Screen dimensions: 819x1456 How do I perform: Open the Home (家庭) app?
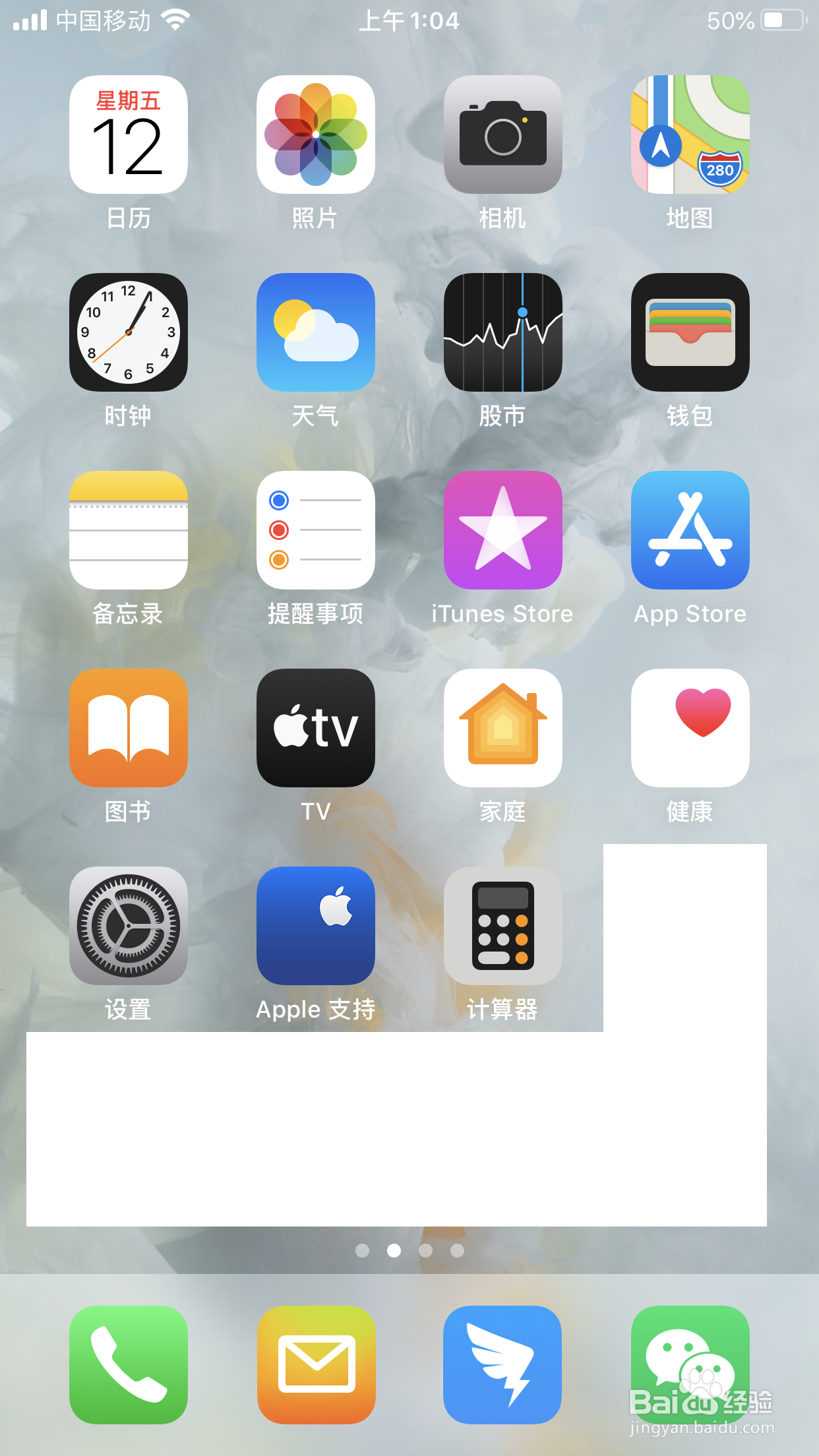[x=502, y=727]
